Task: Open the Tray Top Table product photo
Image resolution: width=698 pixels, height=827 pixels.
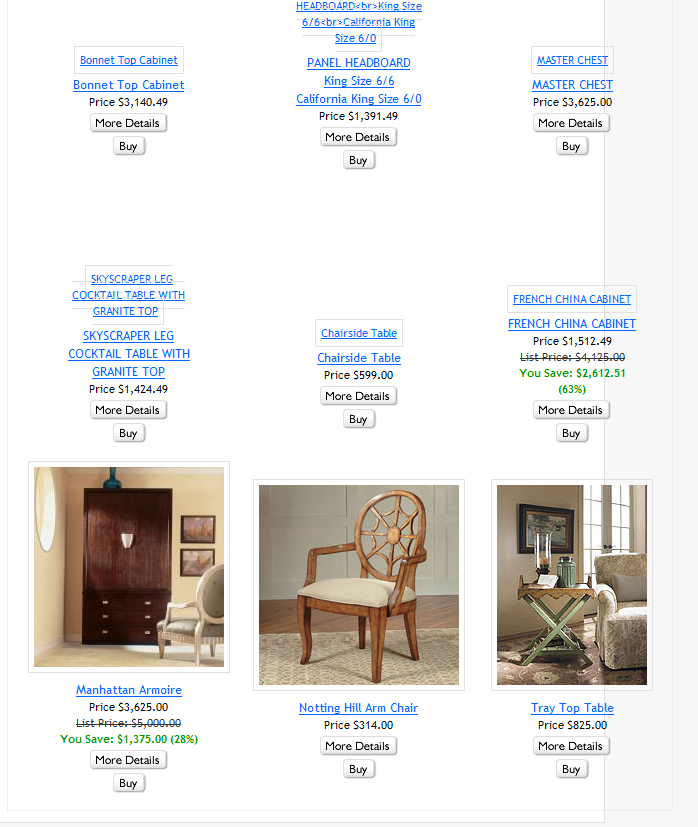Action: (x=572, y=585)
